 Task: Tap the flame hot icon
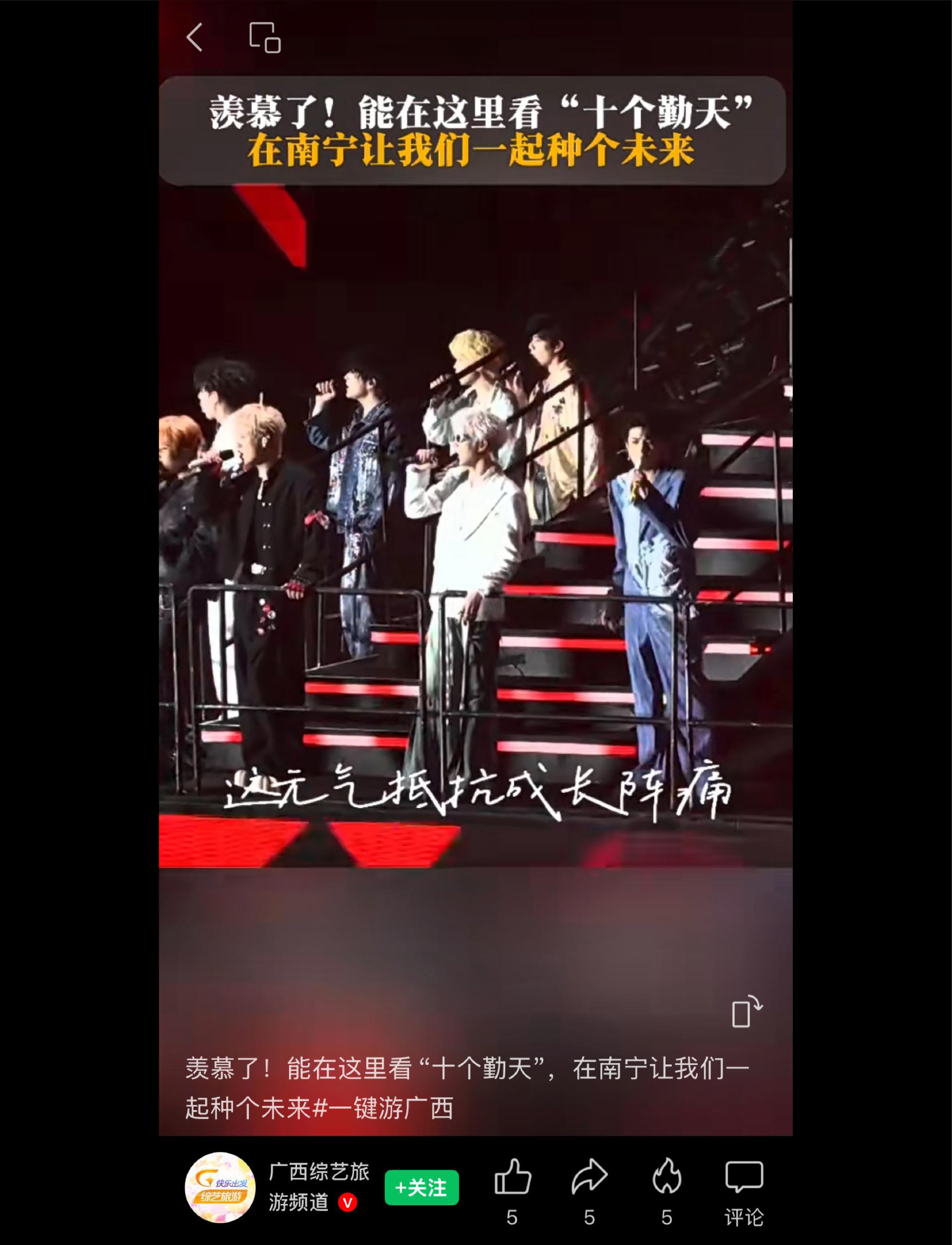click(666, 1177)
